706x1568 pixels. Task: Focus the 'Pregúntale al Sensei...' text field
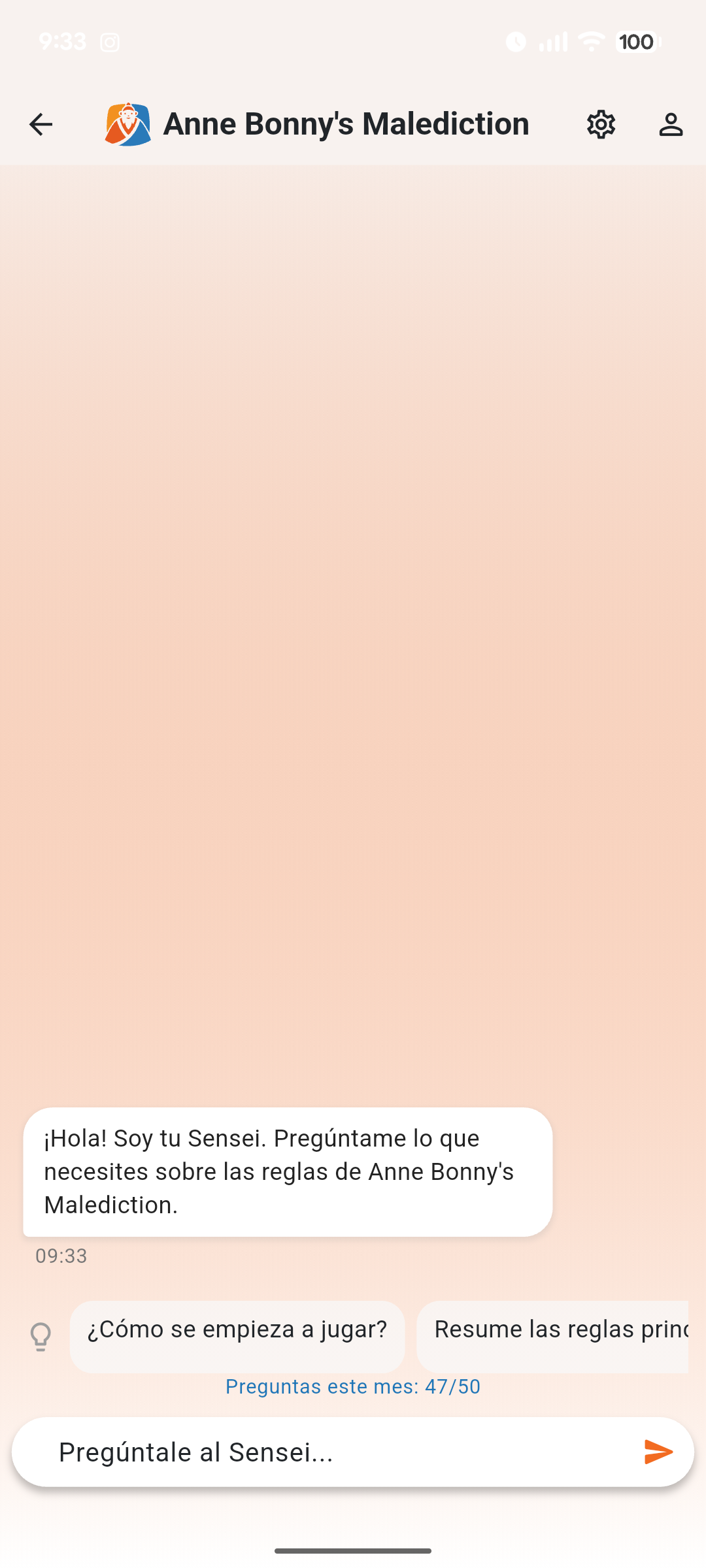click(327, 1452)
